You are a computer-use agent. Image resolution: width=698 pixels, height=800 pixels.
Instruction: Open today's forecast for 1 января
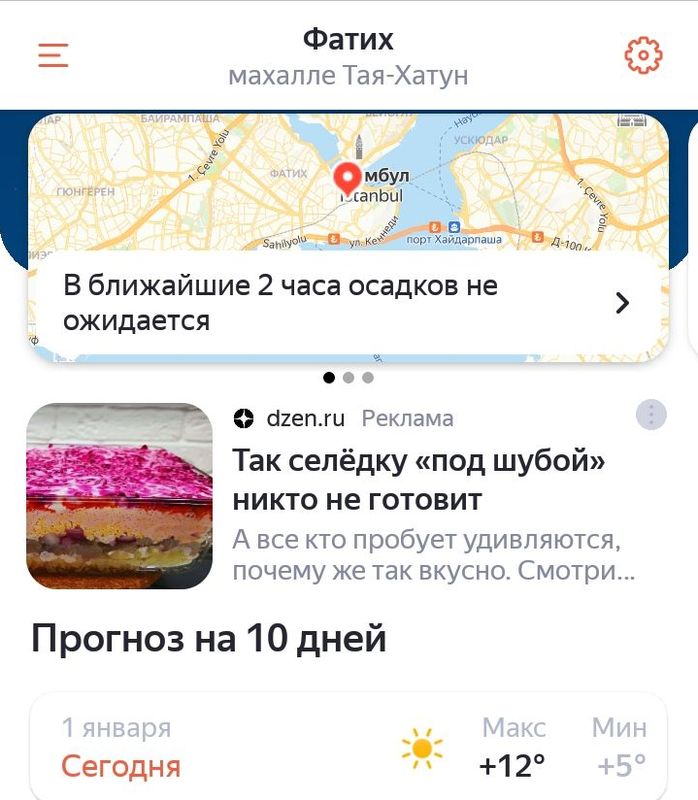[x=348, y=747]
